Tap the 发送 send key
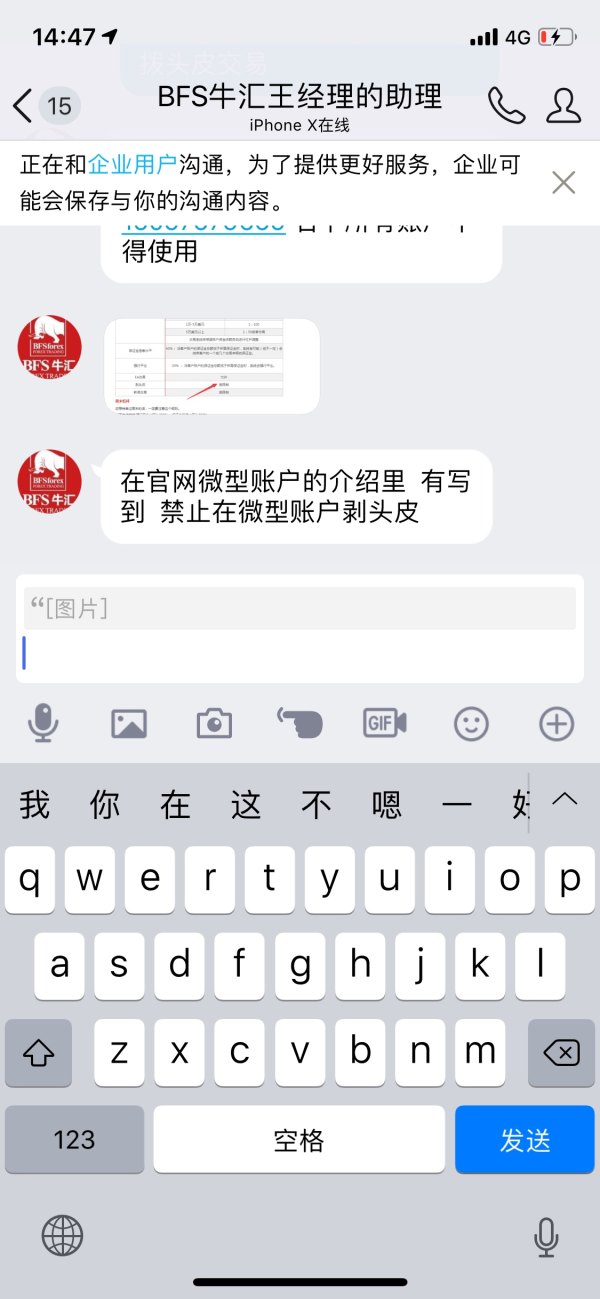The height and width of the screenshot is (1299, 600). [525, 1139]
